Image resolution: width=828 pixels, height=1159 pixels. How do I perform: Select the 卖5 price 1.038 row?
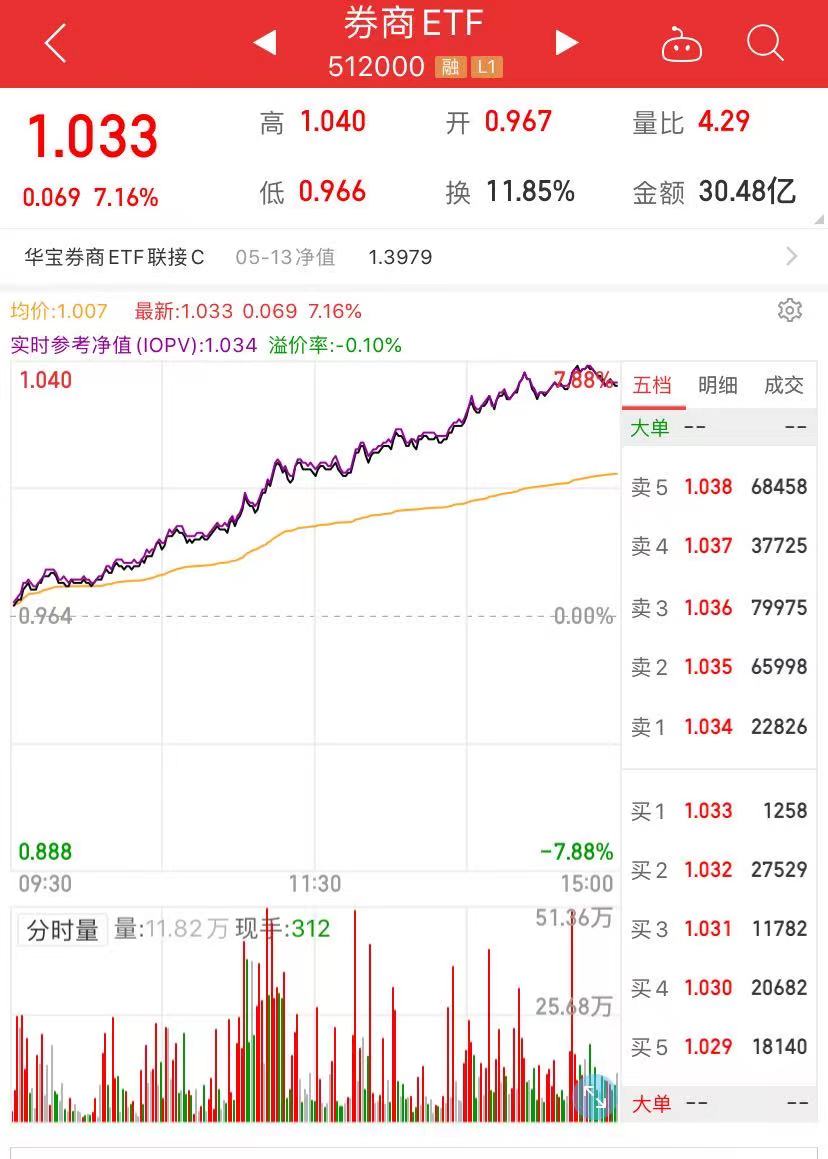coord(718,487)
